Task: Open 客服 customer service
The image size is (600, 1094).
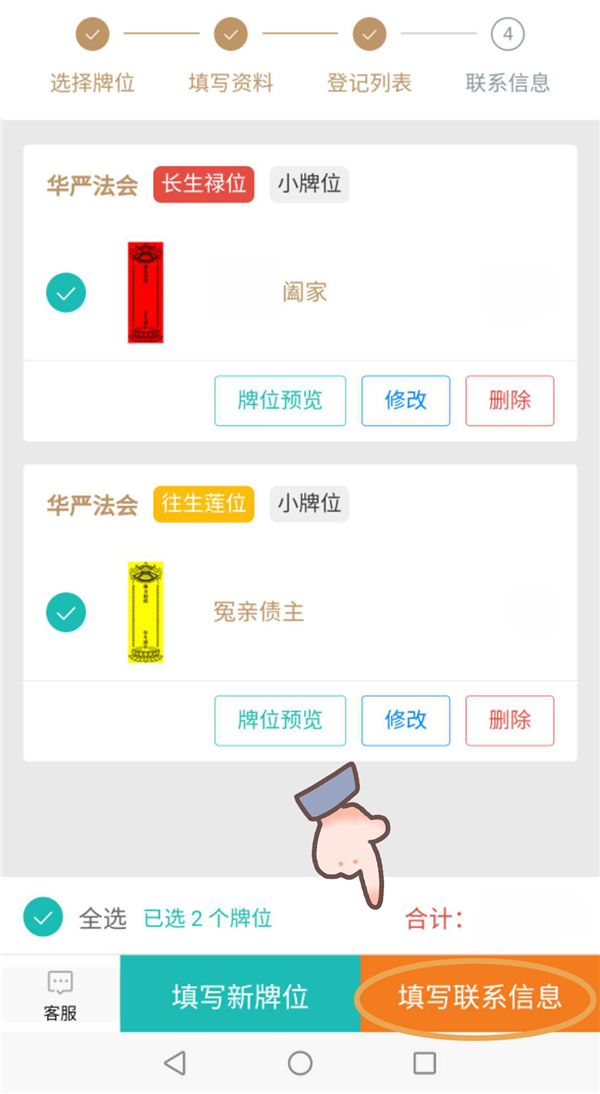Action: click(x=60, y=996)
